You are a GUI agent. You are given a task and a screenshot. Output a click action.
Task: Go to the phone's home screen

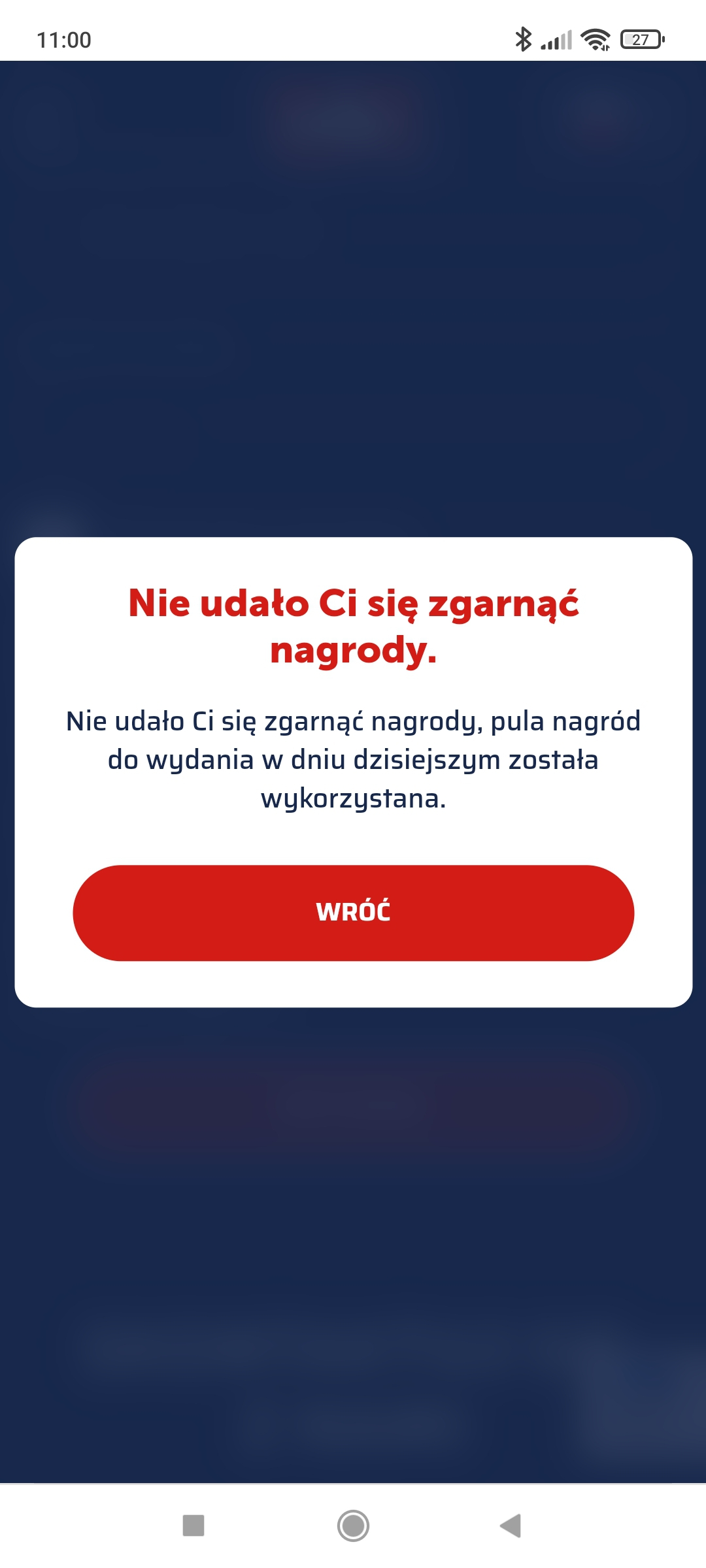click(x=353, y=1526)
